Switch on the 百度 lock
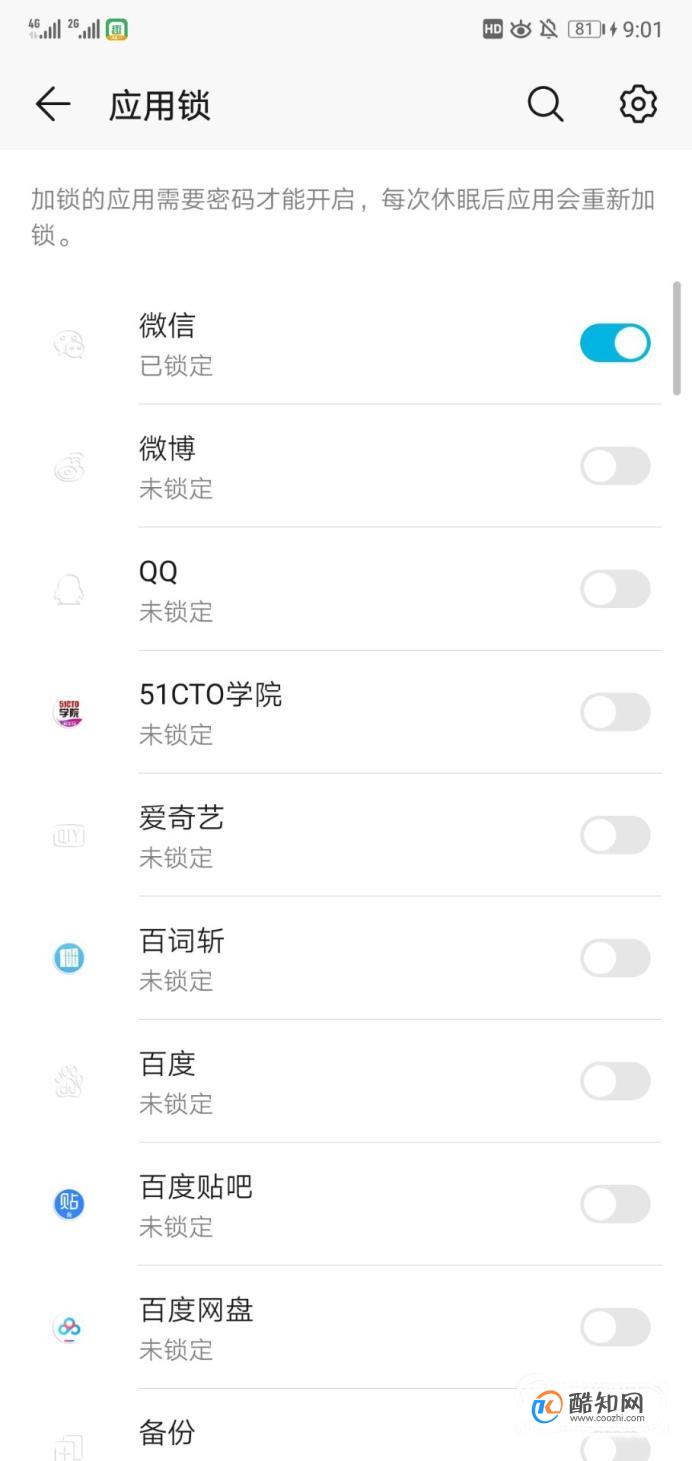This screenshot has height=1461, width=692. [615, 1081]
